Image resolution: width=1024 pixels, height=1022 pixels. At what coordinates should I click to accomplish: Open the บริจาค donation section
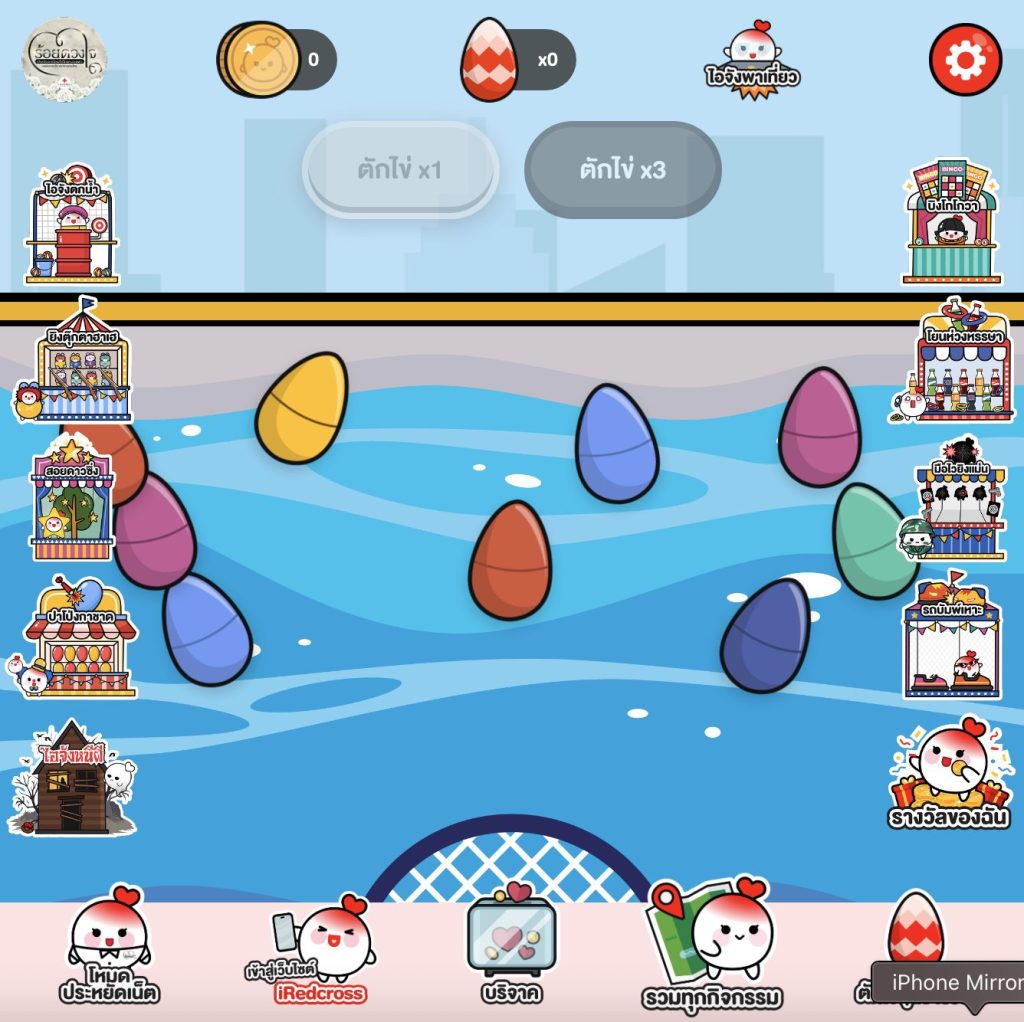tap(511, 945)
